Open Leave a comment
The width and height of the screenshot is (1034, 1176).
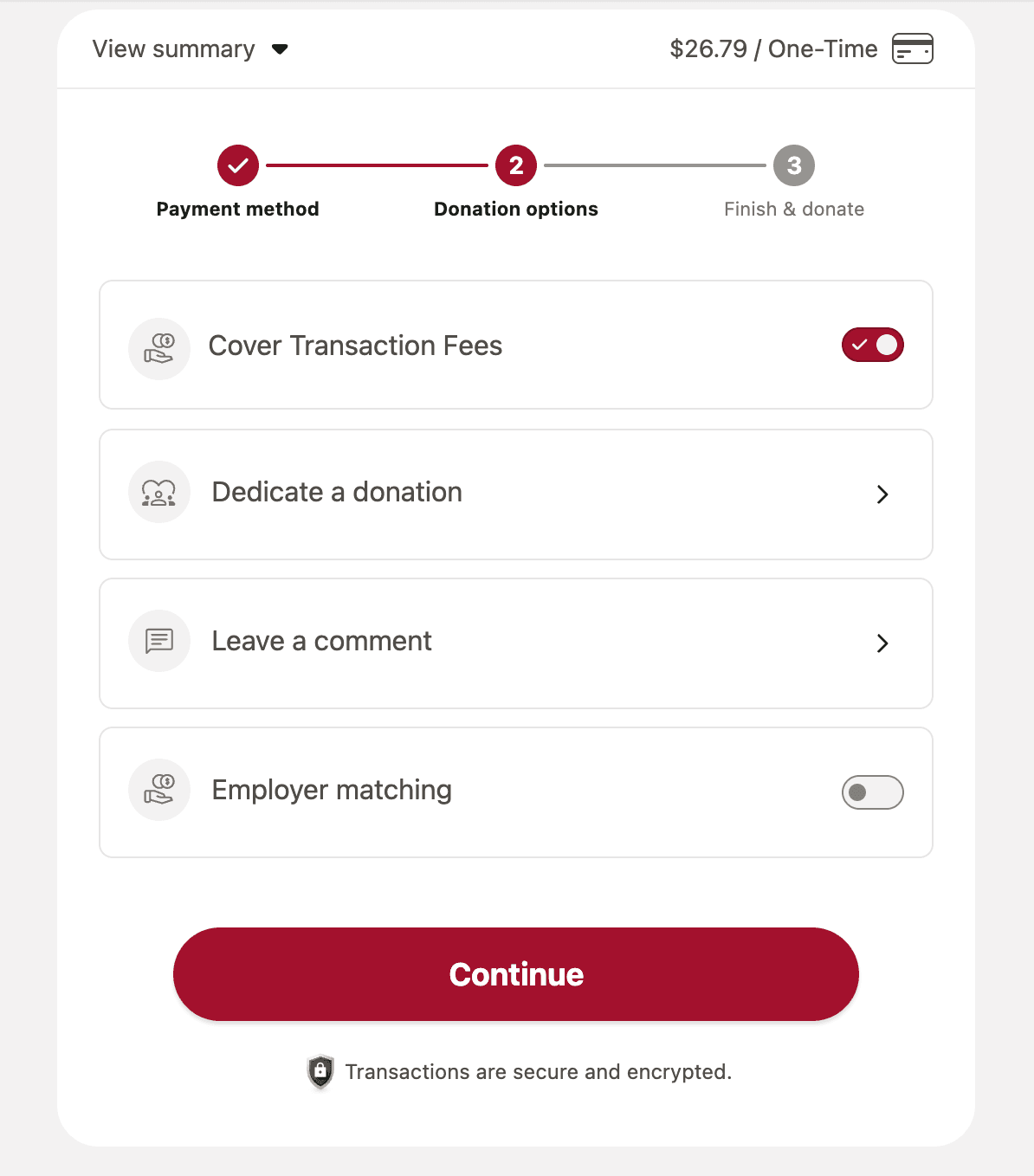click(516, 643)
